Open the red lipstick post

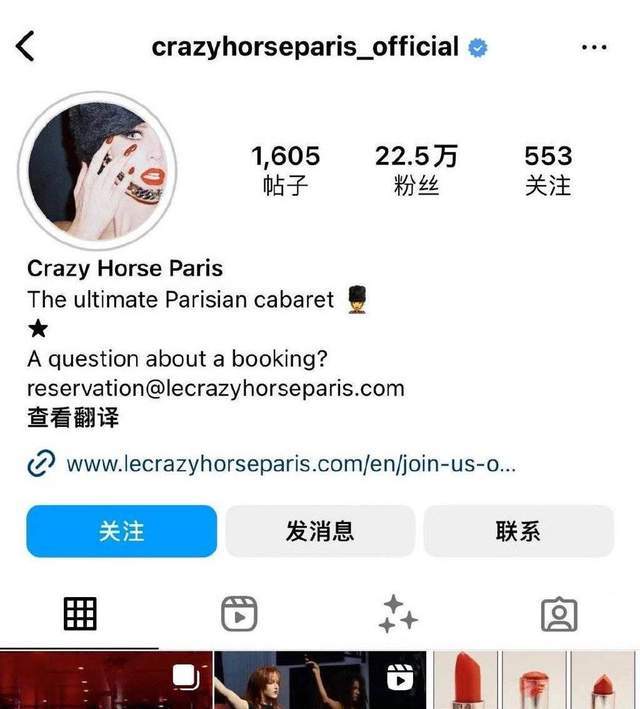tap(534, 682)
